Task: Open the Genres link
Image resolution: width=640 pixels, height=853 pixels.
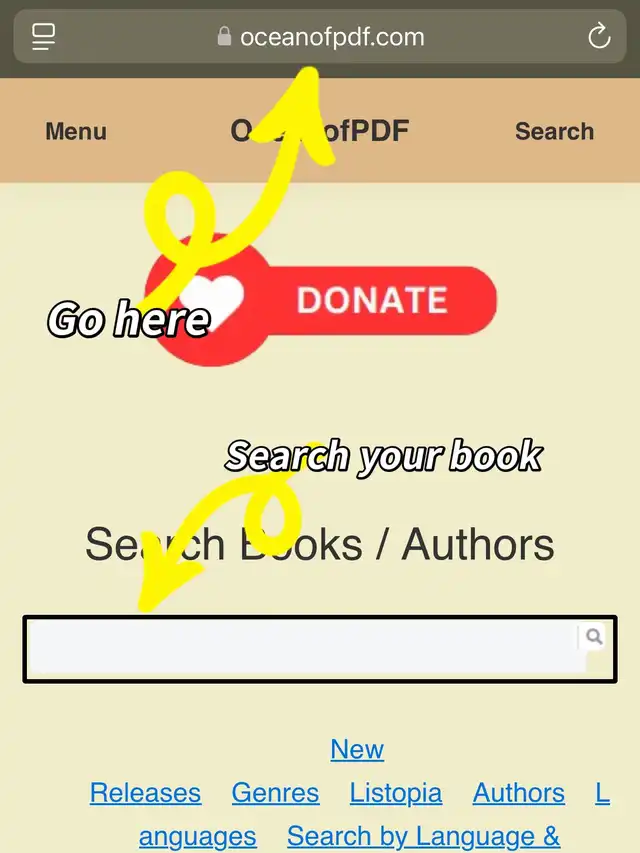Action: [275, 793]
